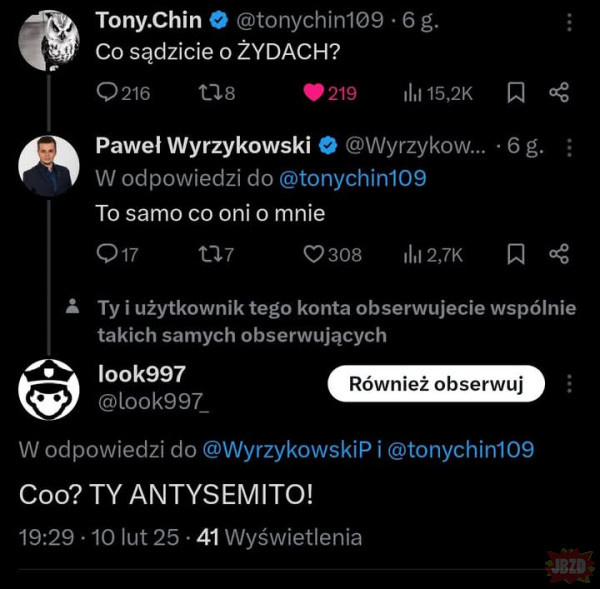This screenshot has height=589, width=600.
Task: Unlike Tony.Chin's tweet
Action: pyautogui.click(x=314, y=93)
